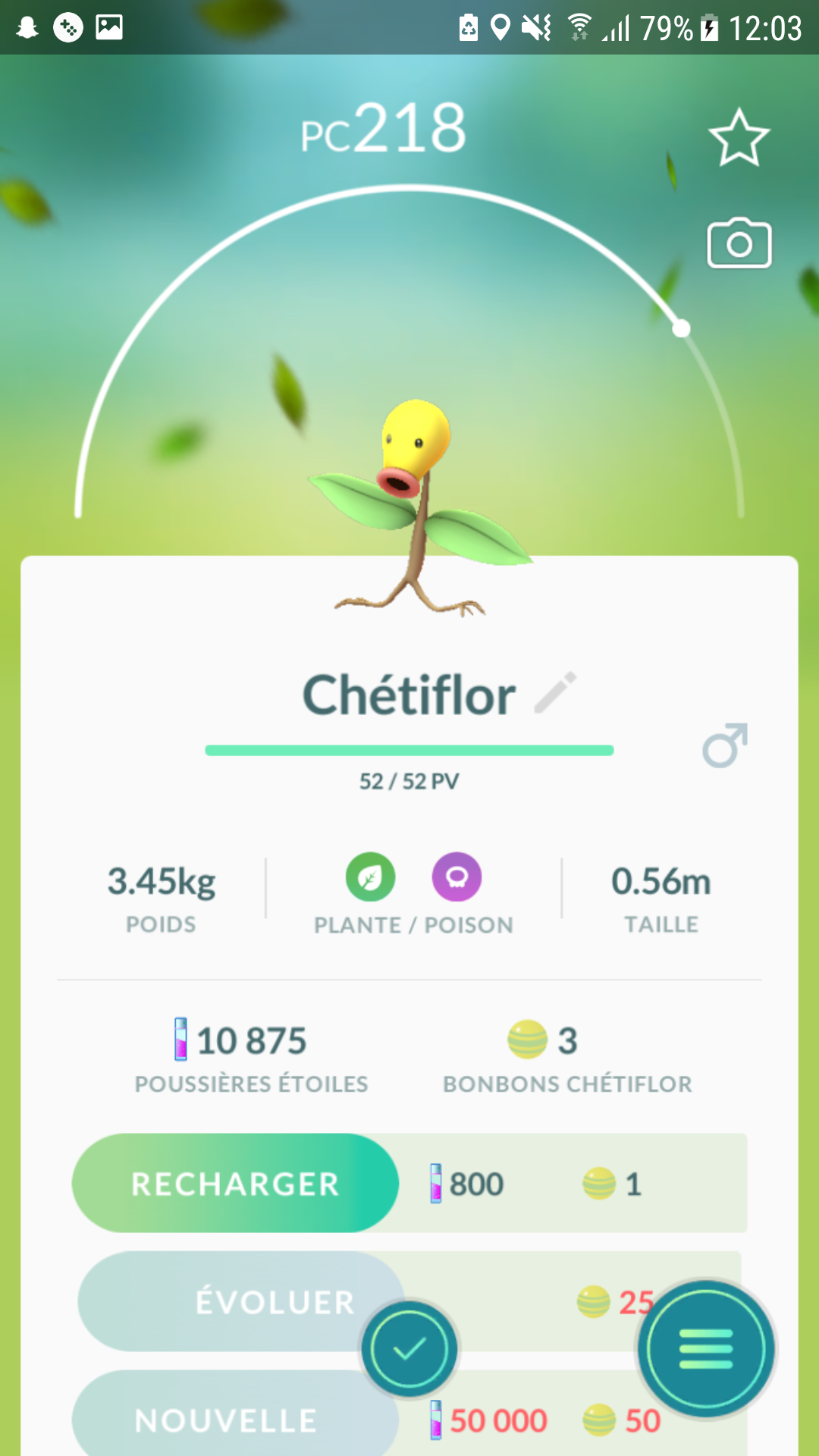Tap the Recharger power-up button
Image resolution: width=819 pixels, height=1456 pixels.
235,1183
